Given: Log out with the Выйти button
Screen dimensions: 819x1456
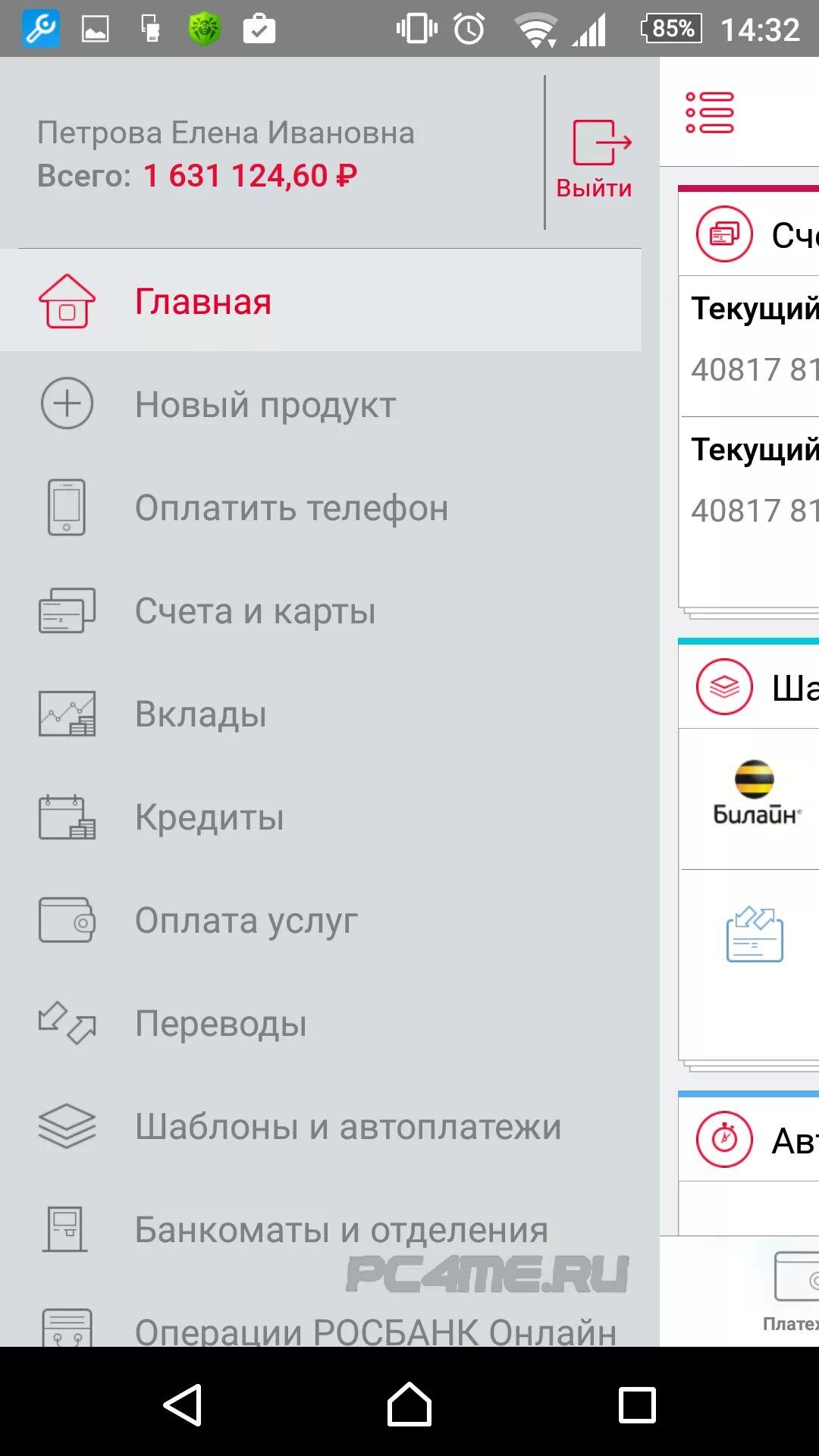Looking at the screenshot, I should 595,158.
